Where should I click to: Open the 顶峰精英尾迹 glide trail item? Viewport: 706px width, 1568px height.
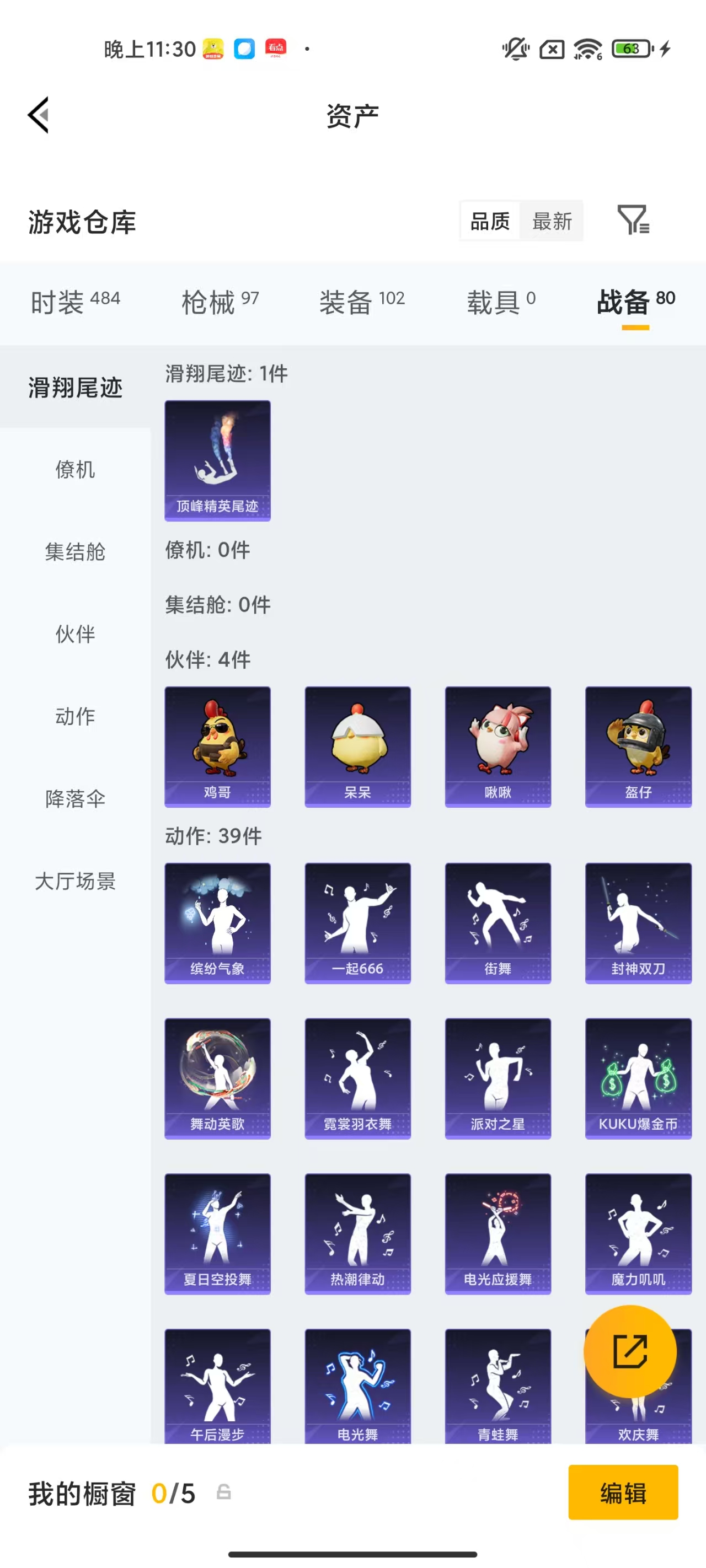217,461
